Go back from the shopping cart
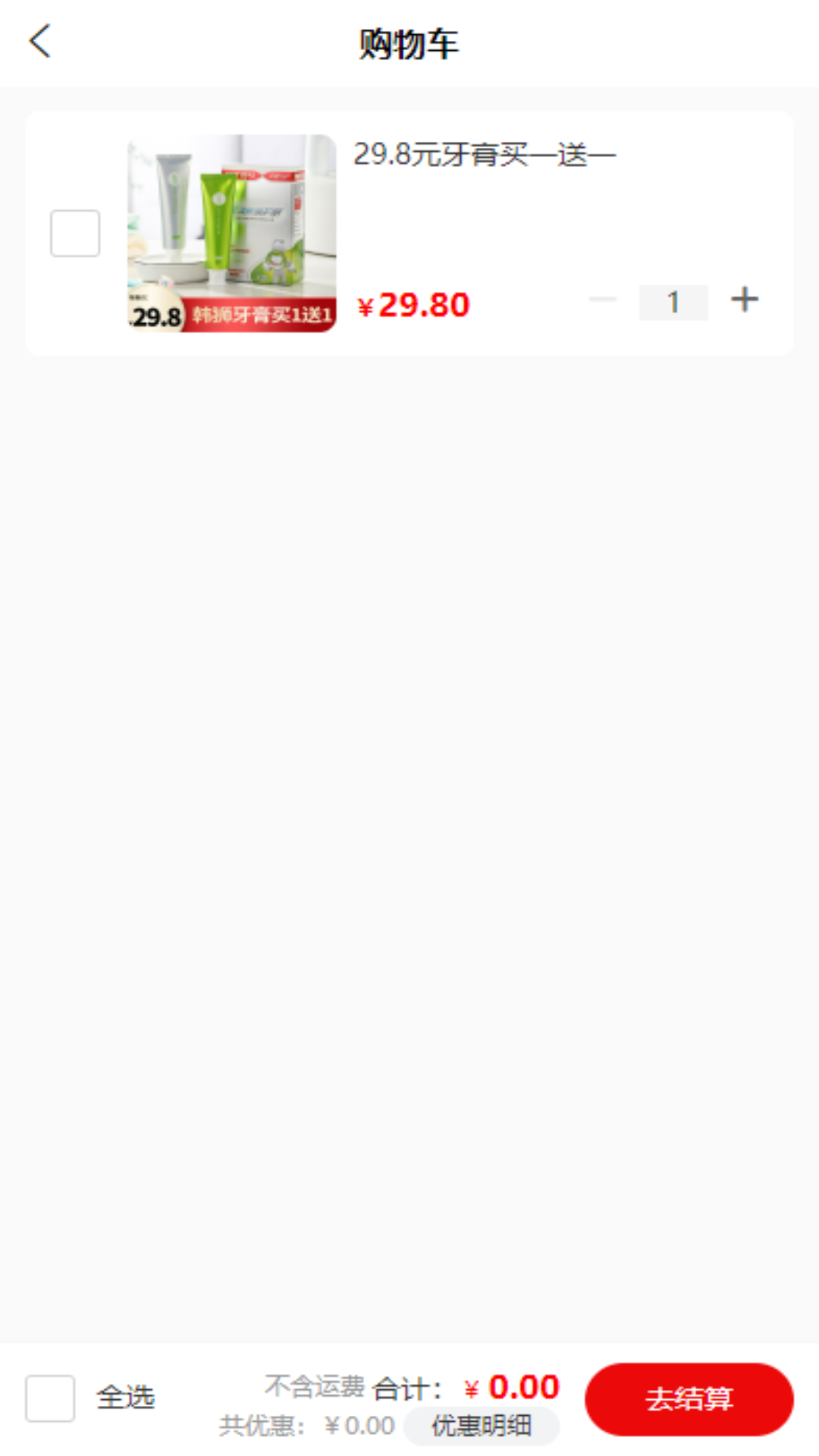Viewport: 819px width, 1456px height. 40,41
